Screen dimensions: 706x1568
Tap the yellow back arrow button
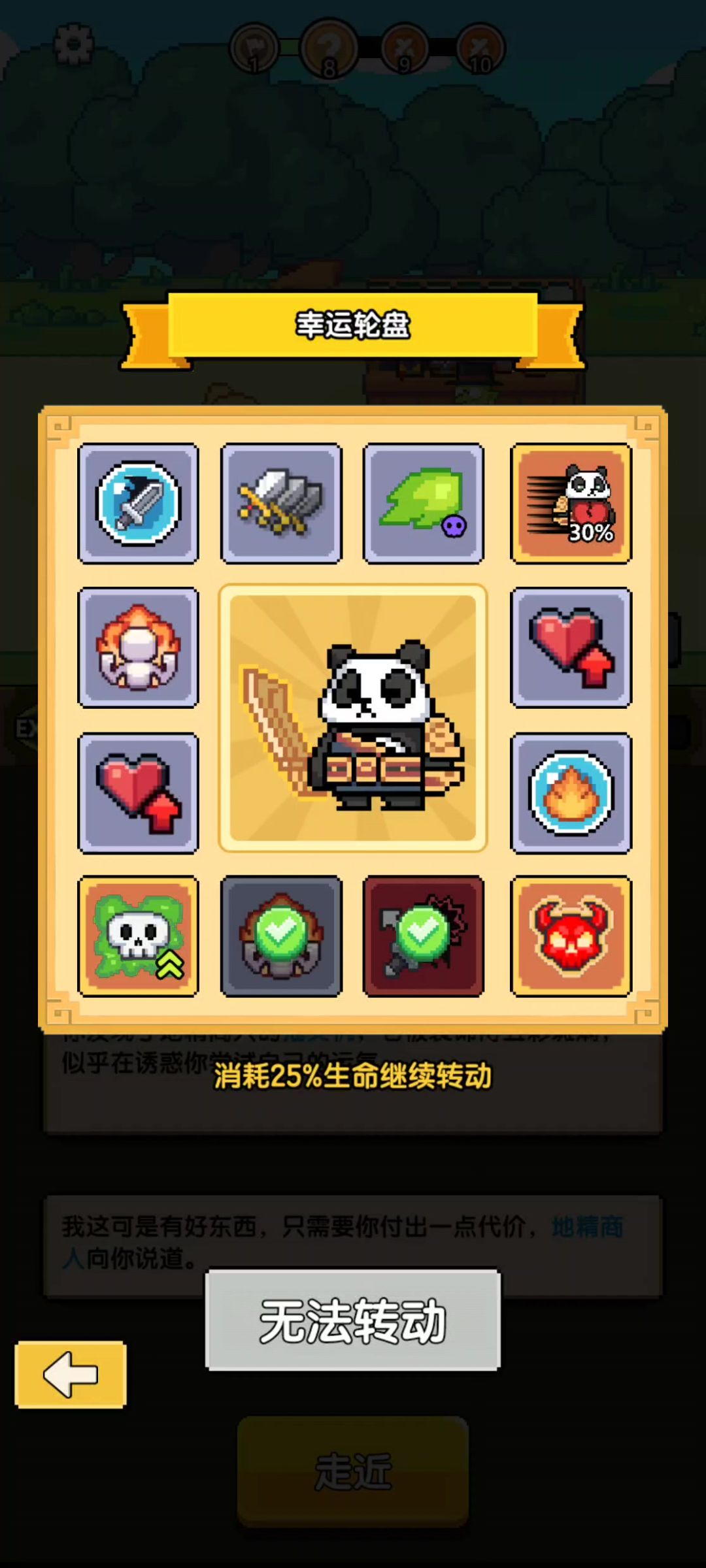pyautogui.click(x=71, y=1375)
